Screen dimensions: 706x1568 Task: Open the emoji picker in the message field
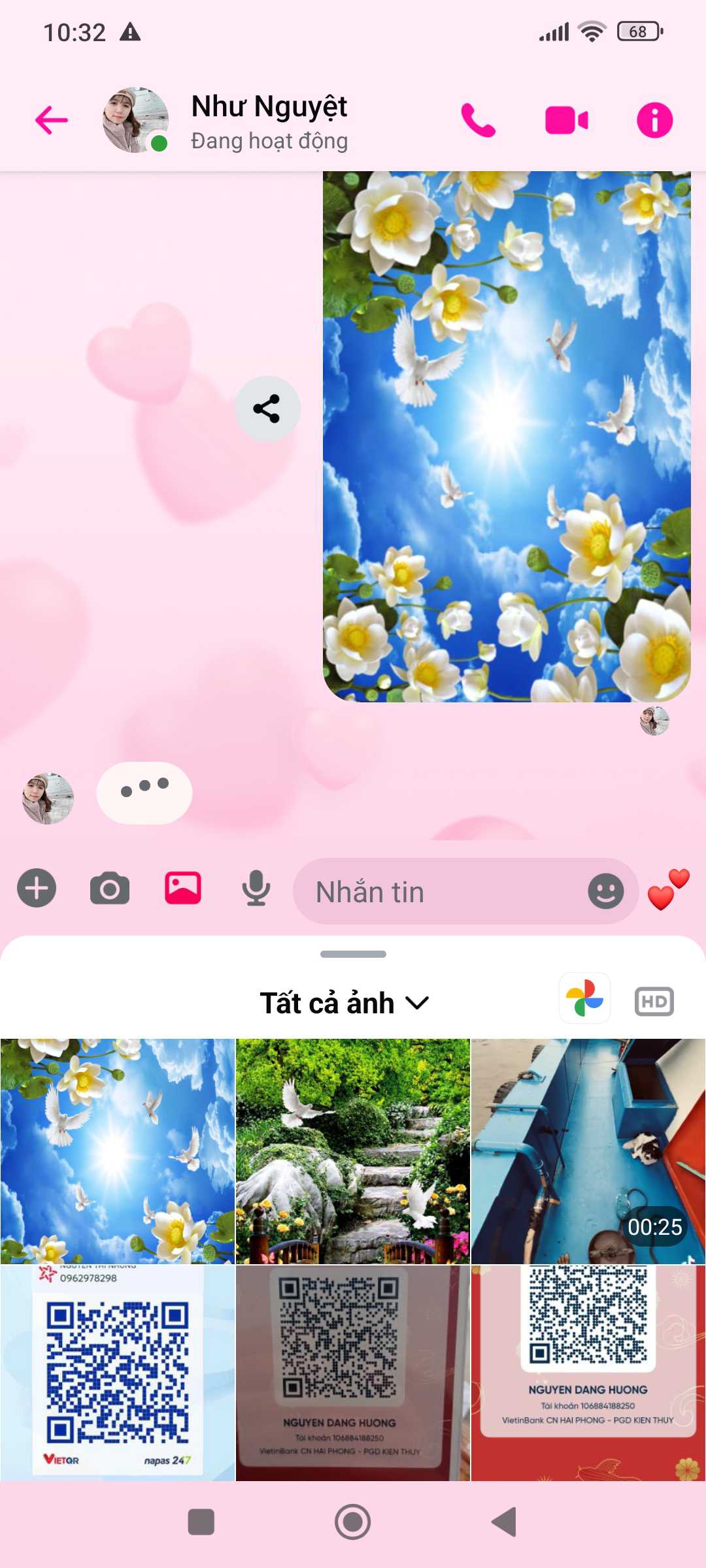click(605, 892)
